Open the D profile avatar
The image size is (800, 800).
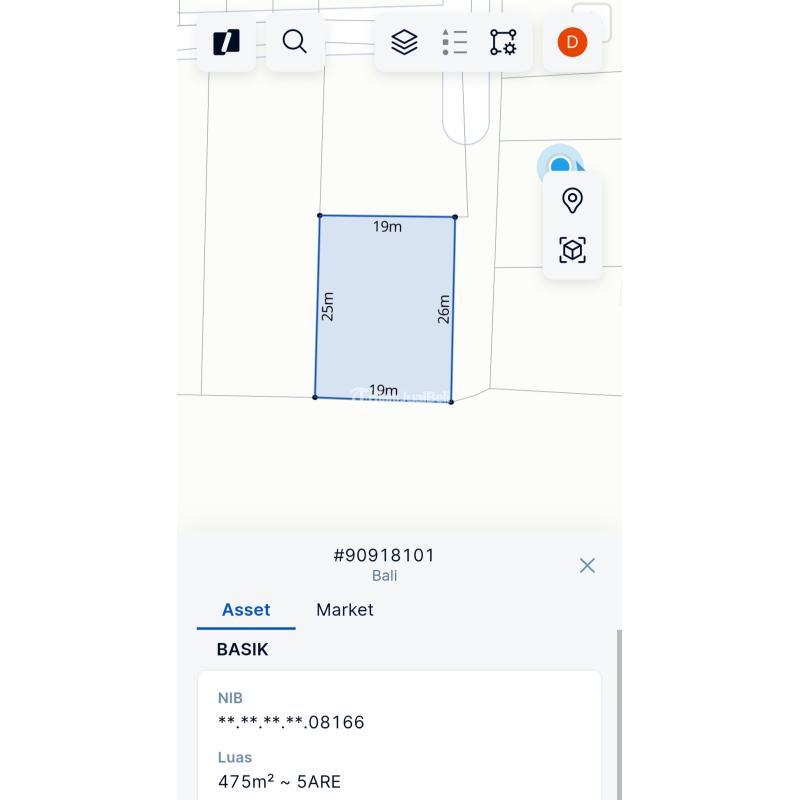(x=572, y=42)
